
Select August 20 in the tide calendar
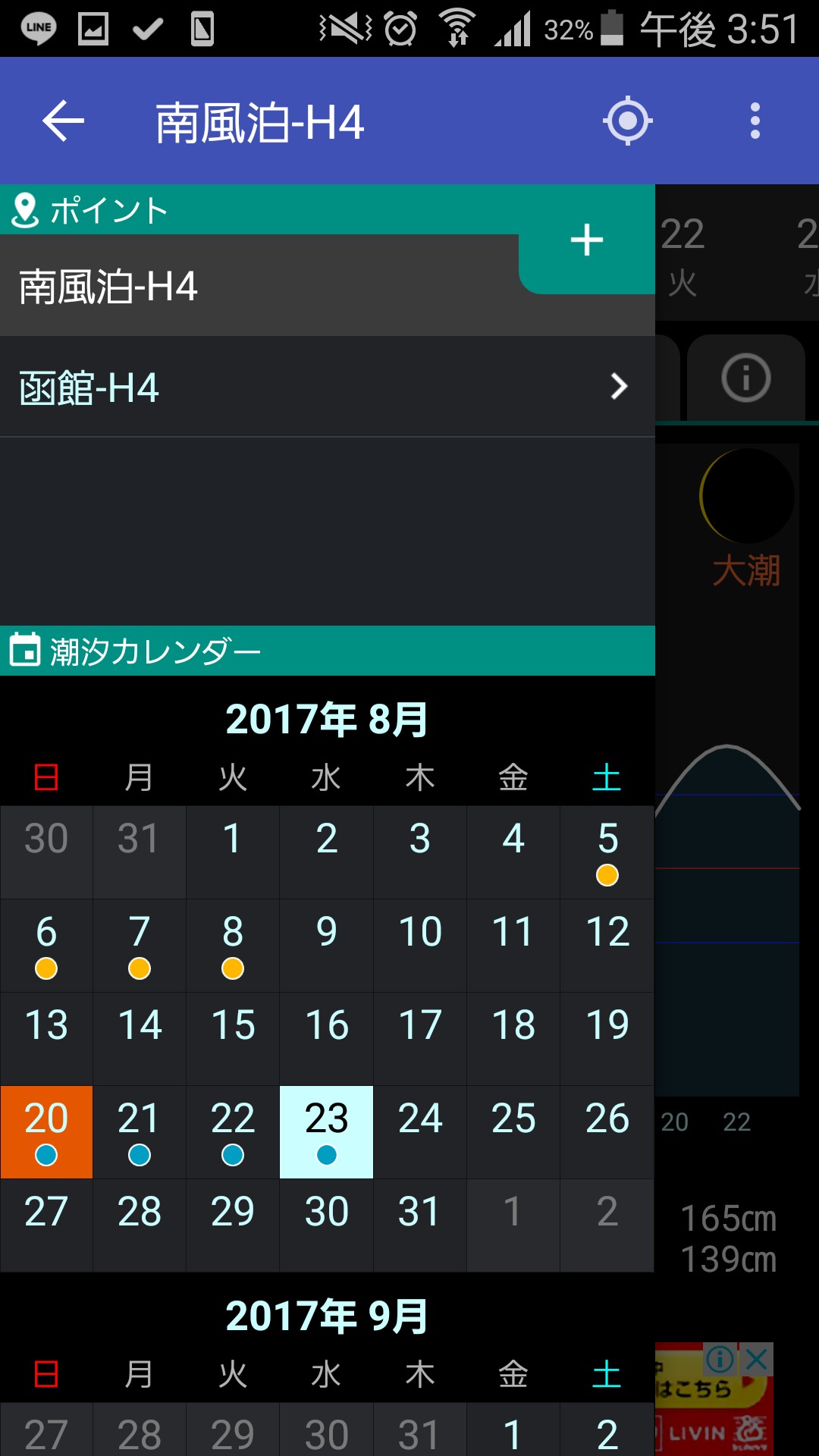[46, 1131]
